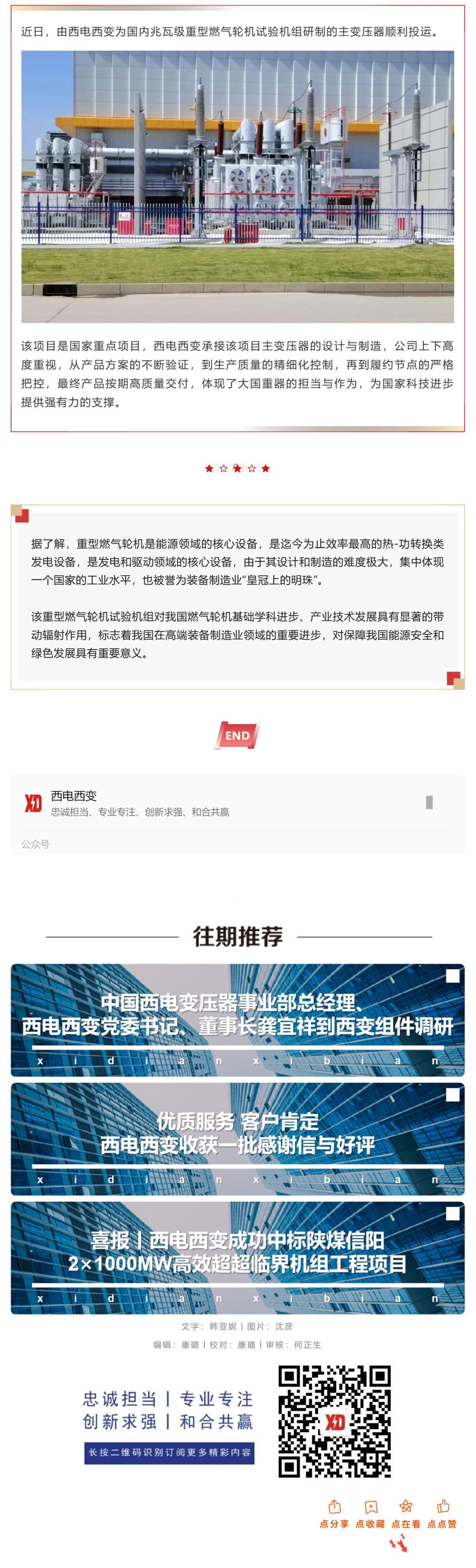Open 喜报 article on 陕煤信阳 2×1000MW project
The height and width of the screenshot is (1568, 476).
point(238,1257)
